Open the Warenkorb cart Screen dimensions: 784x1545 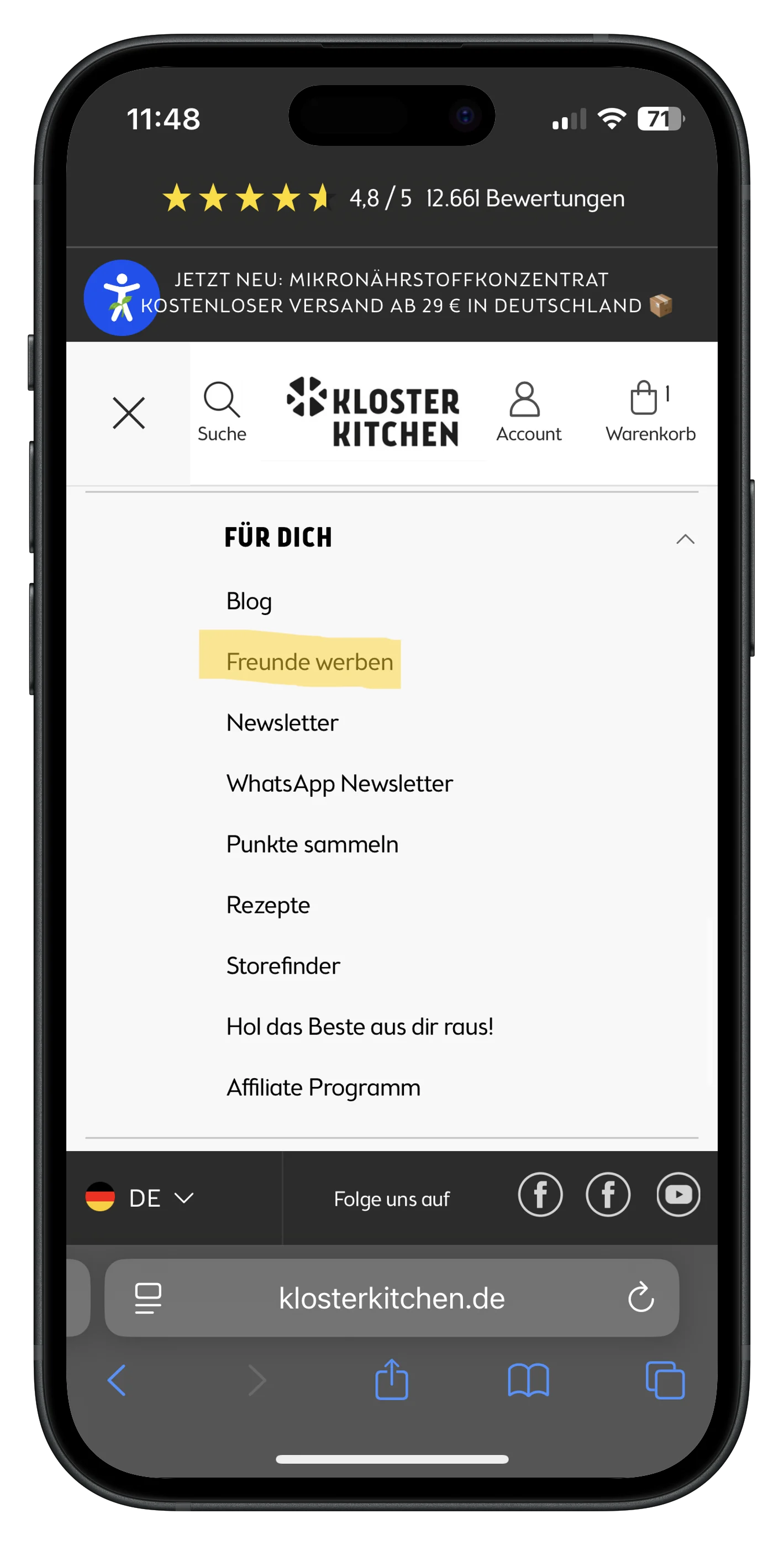tap(650, 412)
